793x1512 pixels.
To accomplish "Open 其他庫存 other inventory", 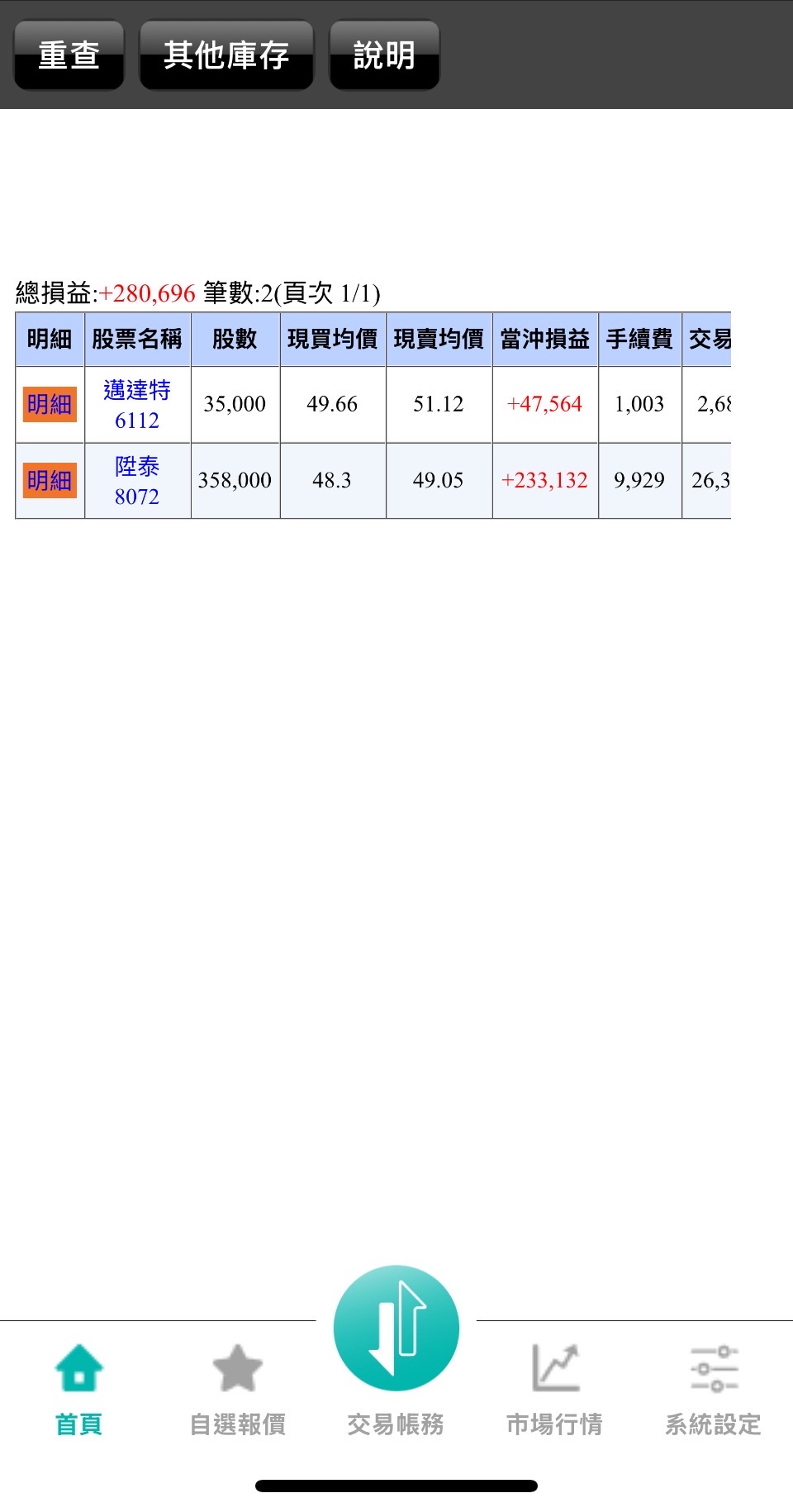I will pyautogui.click(x=226, y=55).
